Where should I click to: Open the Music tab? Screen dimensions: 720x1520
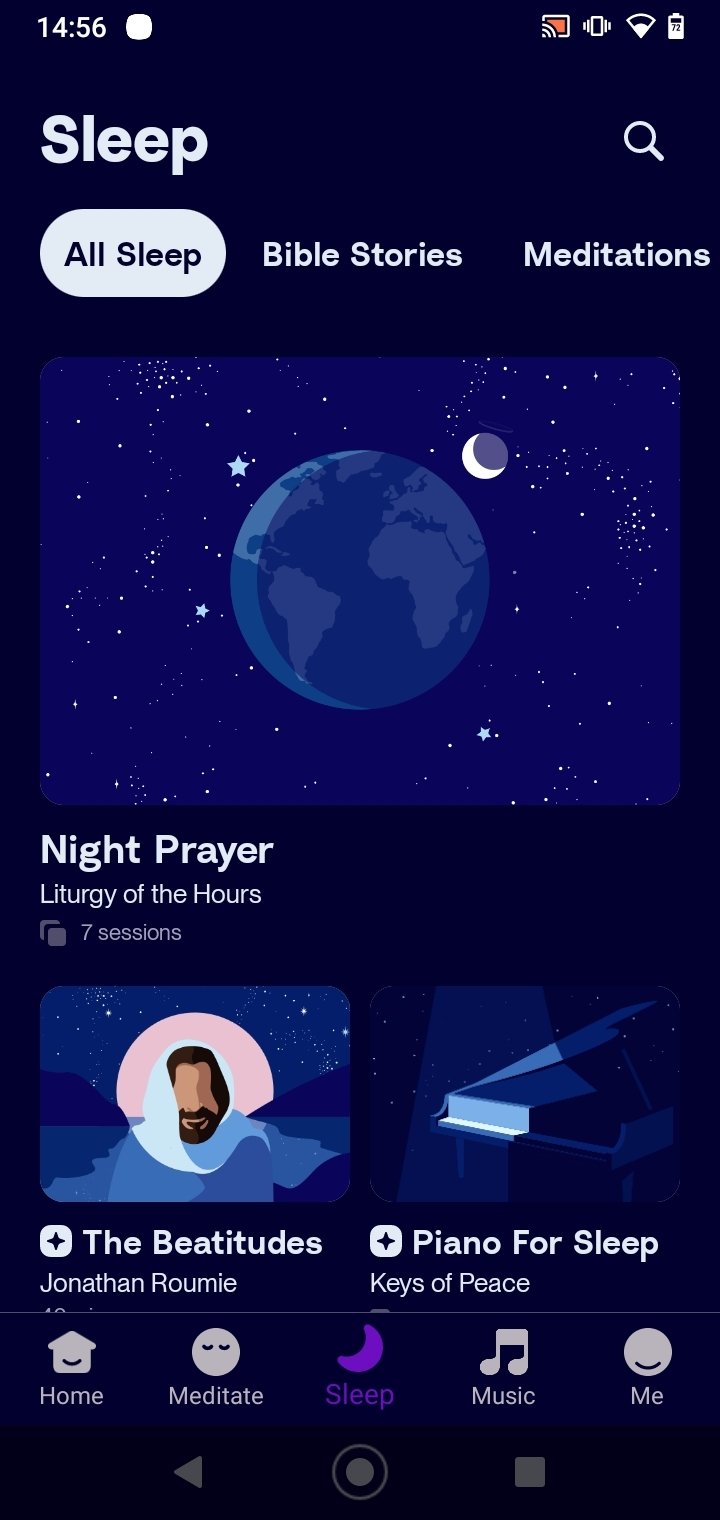pos(504,1368)
